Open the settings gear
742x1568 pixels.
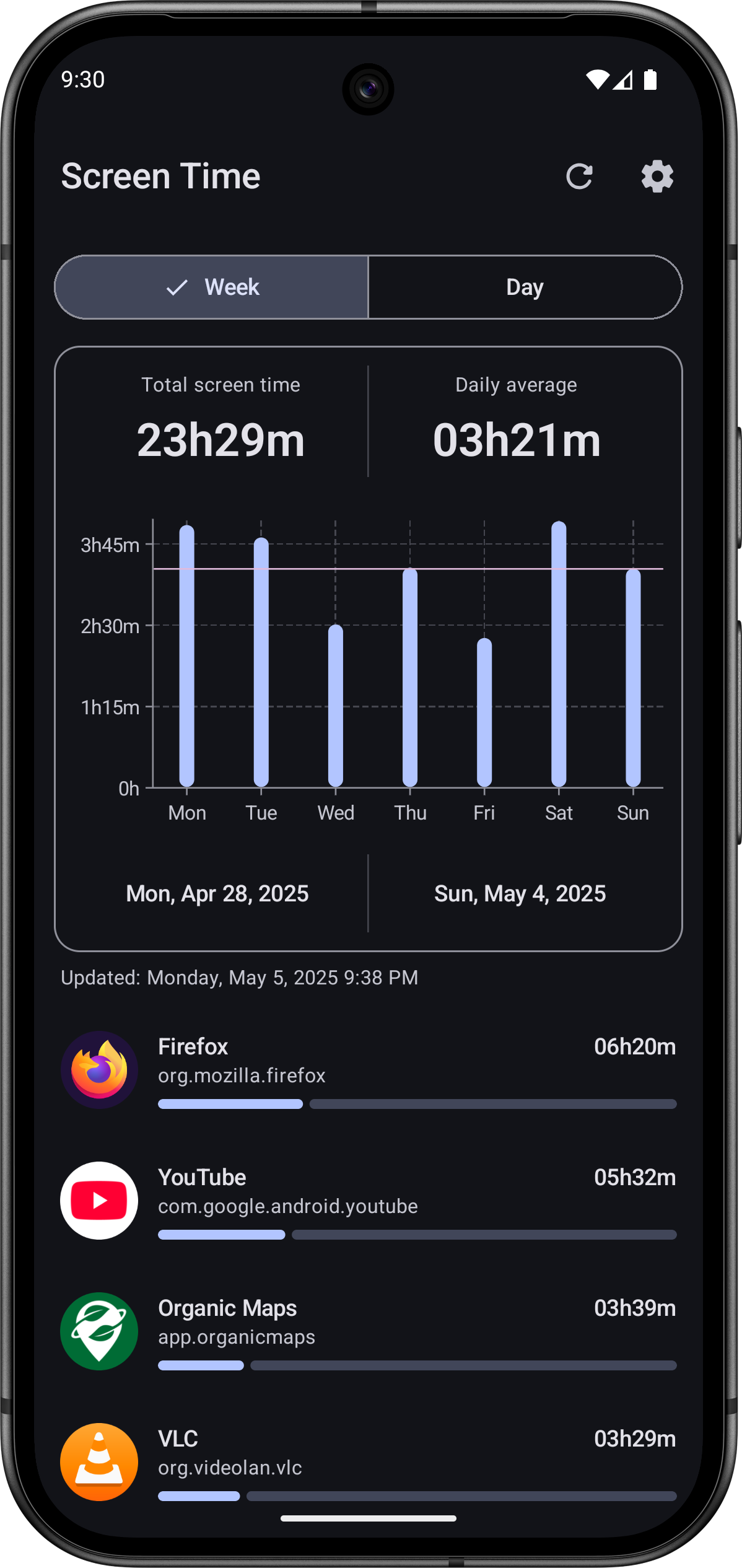657,177
